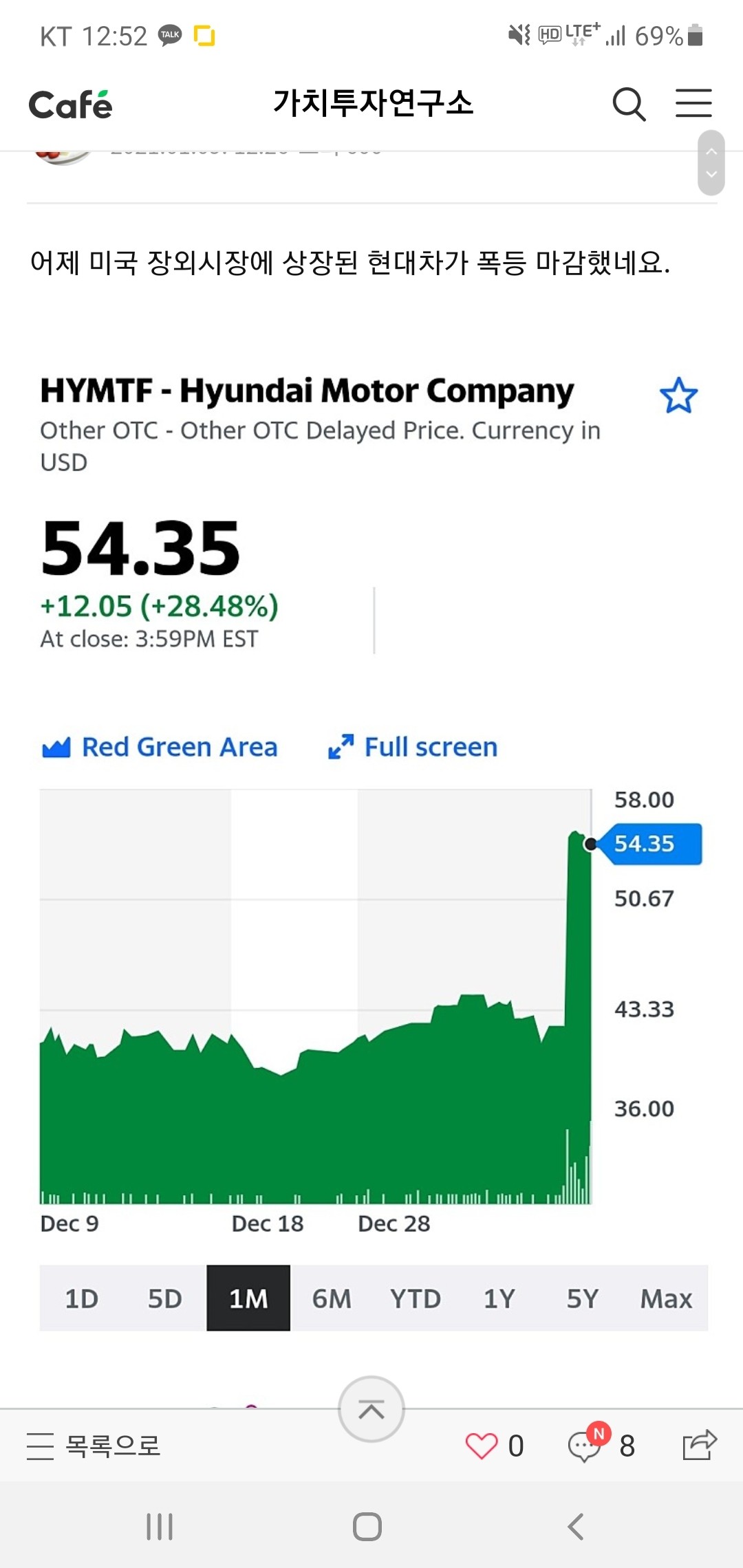This screenshot has height=1568, width=743.
Task: Open the Hyundai Motor stock chart image
Action: 371,853
